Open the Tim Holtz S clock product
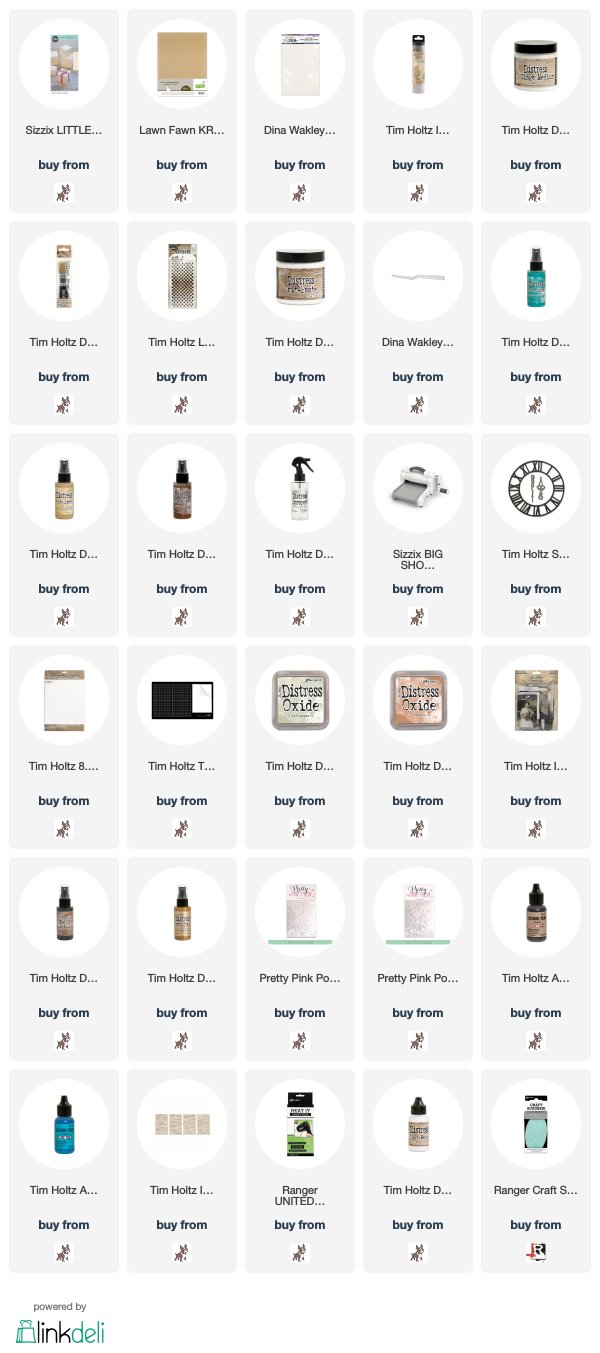This screenshot has height=1353, width=600. point(536,534)
